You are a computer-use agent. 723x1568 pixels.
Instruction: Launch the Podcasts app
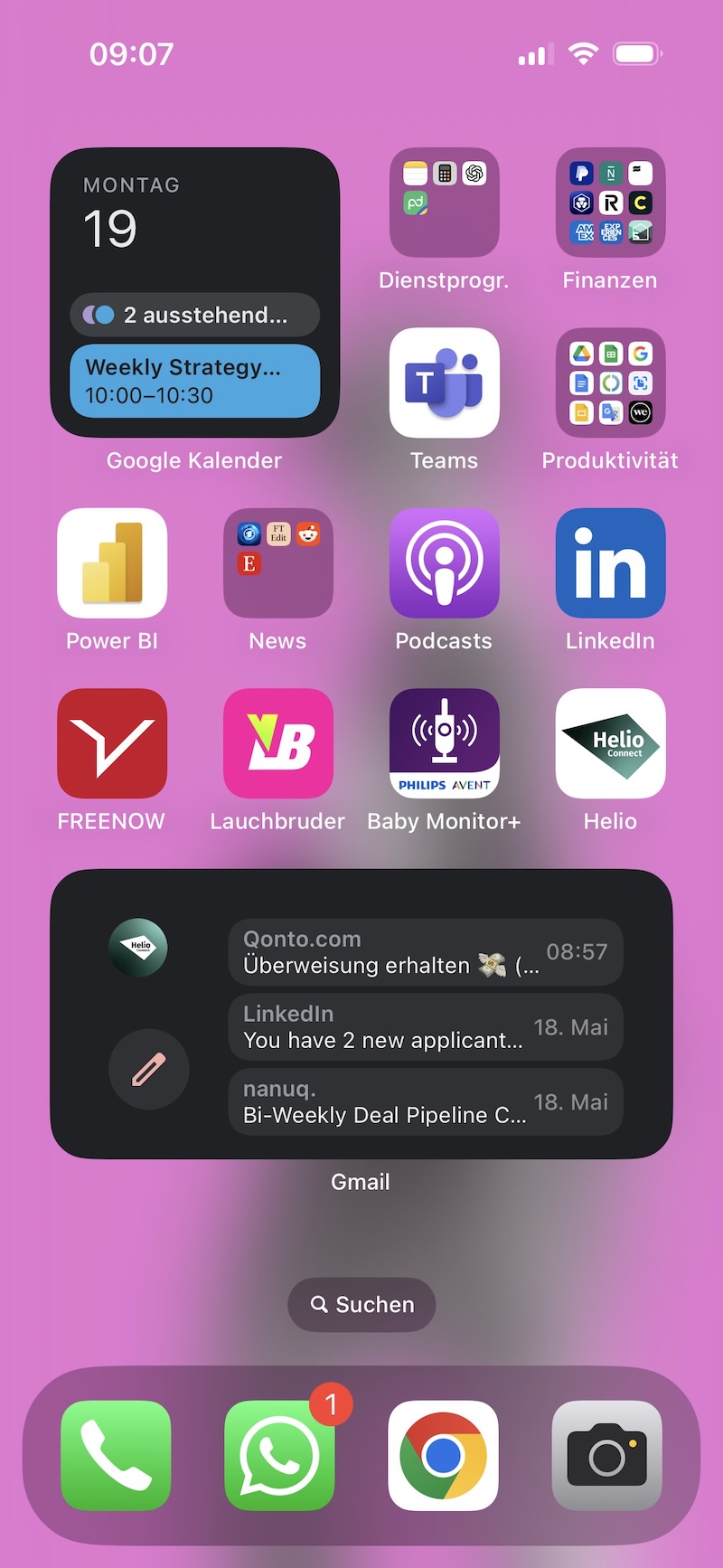[444, 562]
